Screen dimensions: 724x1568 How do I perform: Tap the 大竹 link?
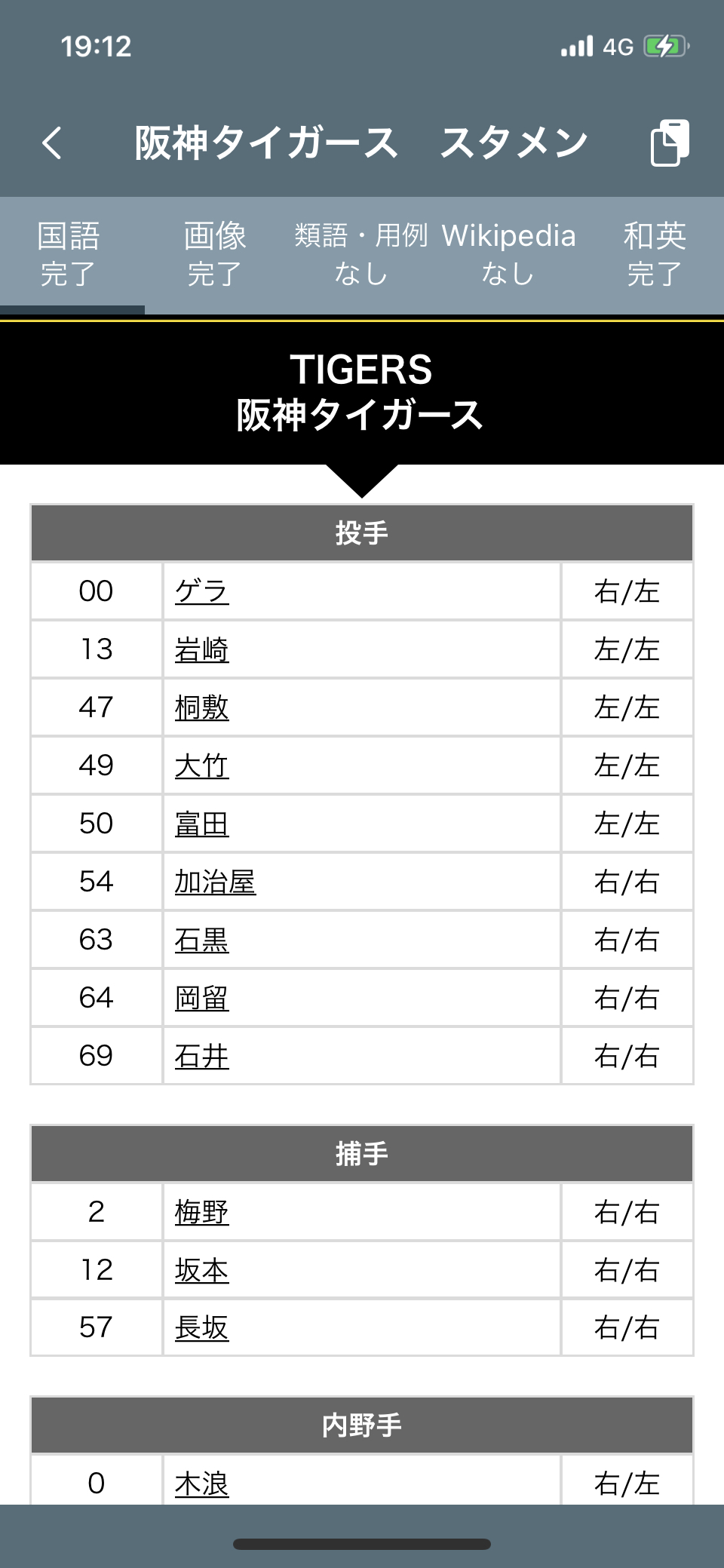(201, 766)
